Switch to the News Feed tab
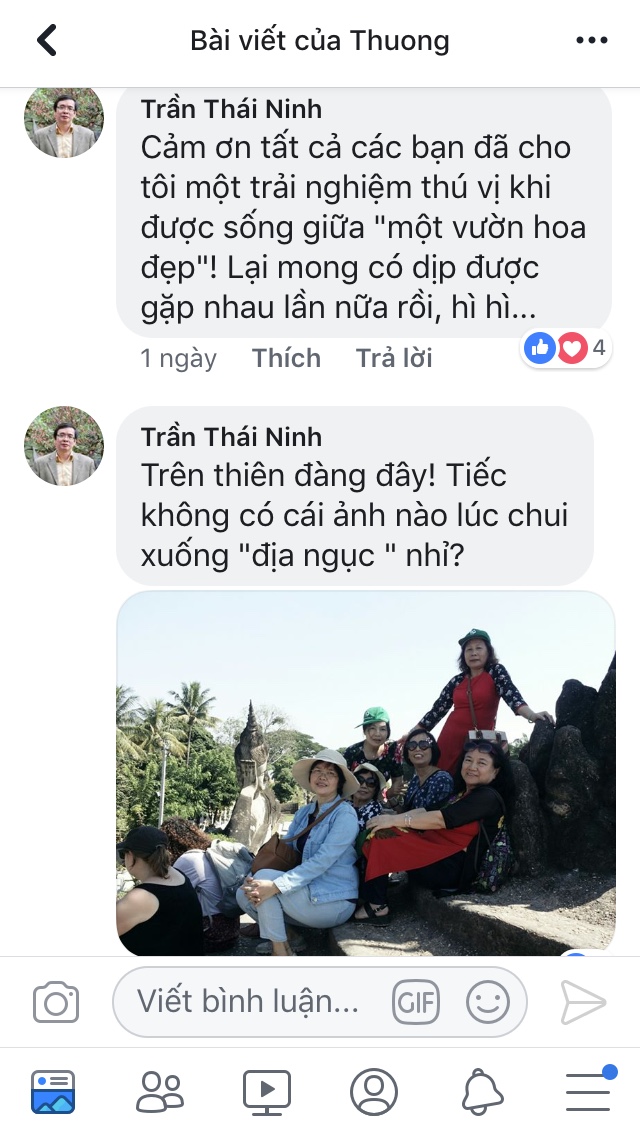 coord(53,1092)
